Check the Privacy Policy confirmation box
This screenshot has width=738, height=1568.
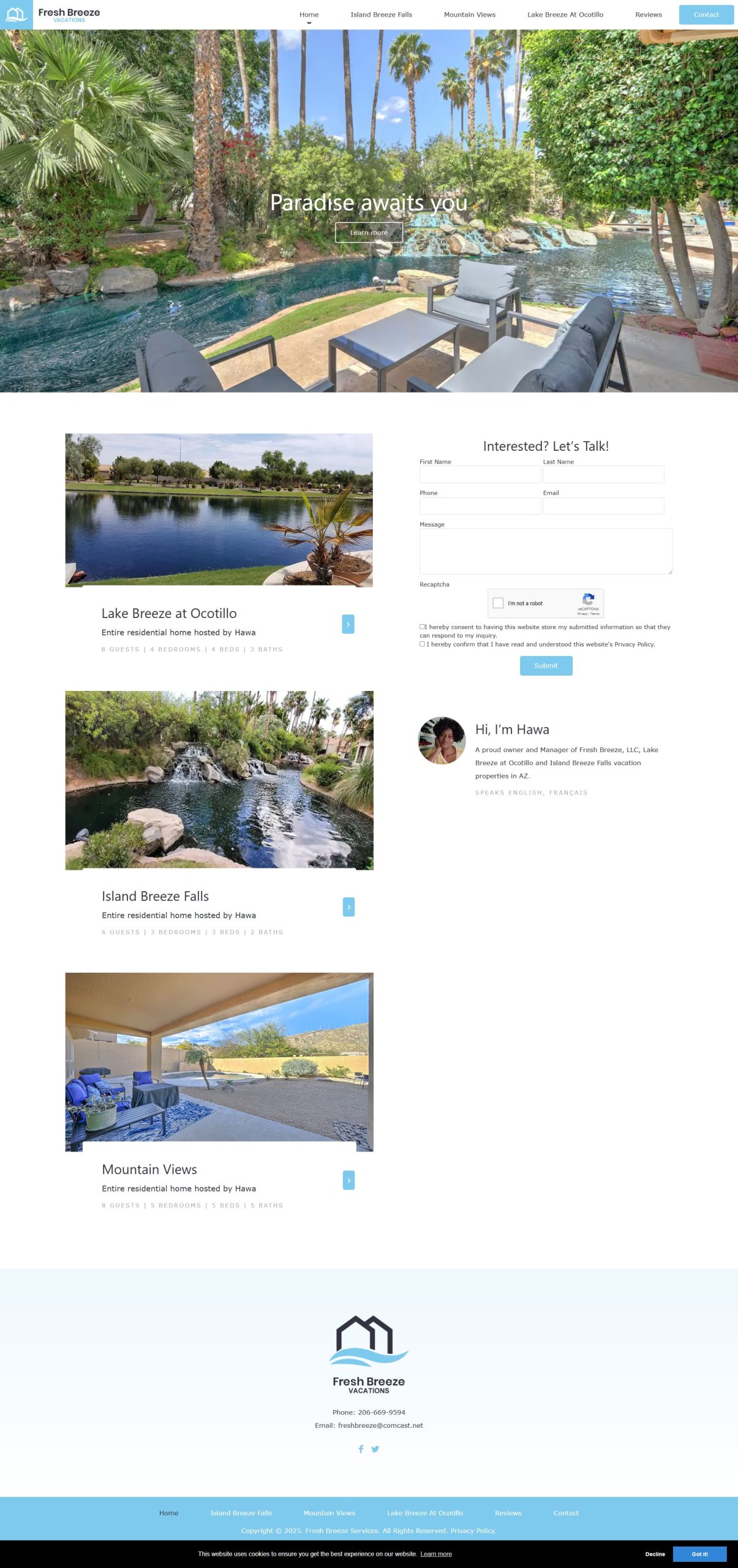click(x=422, y=644)
